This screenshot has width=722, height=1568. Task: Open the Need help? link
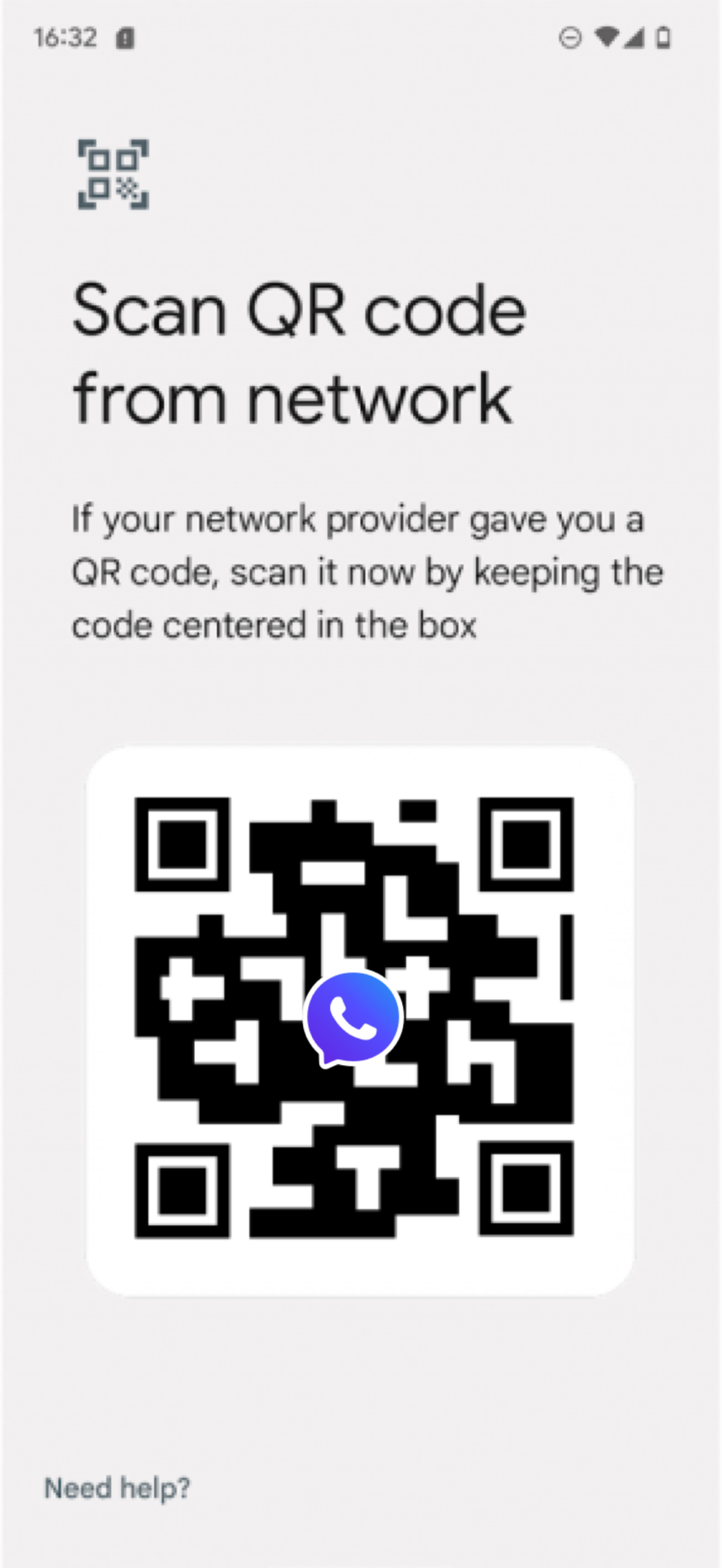click(117, 1487)
